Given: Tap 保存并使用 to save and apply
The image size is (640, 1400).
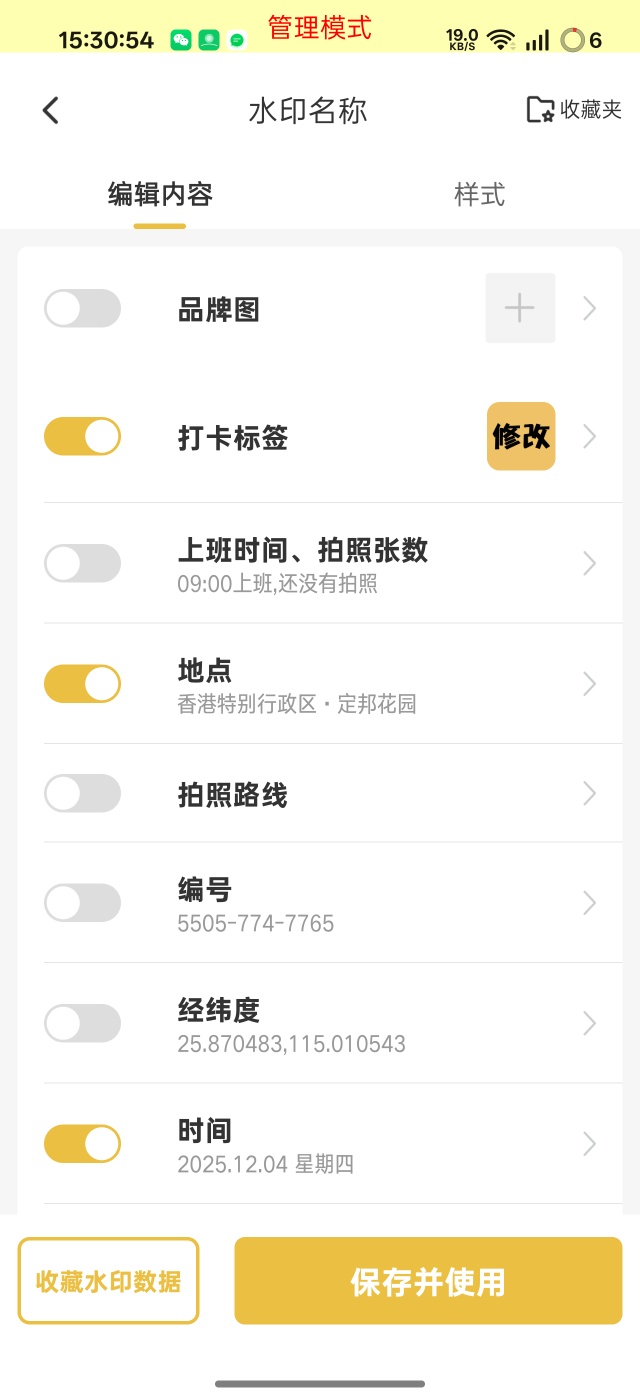Looking at the screenshot, I should 428,1281.
